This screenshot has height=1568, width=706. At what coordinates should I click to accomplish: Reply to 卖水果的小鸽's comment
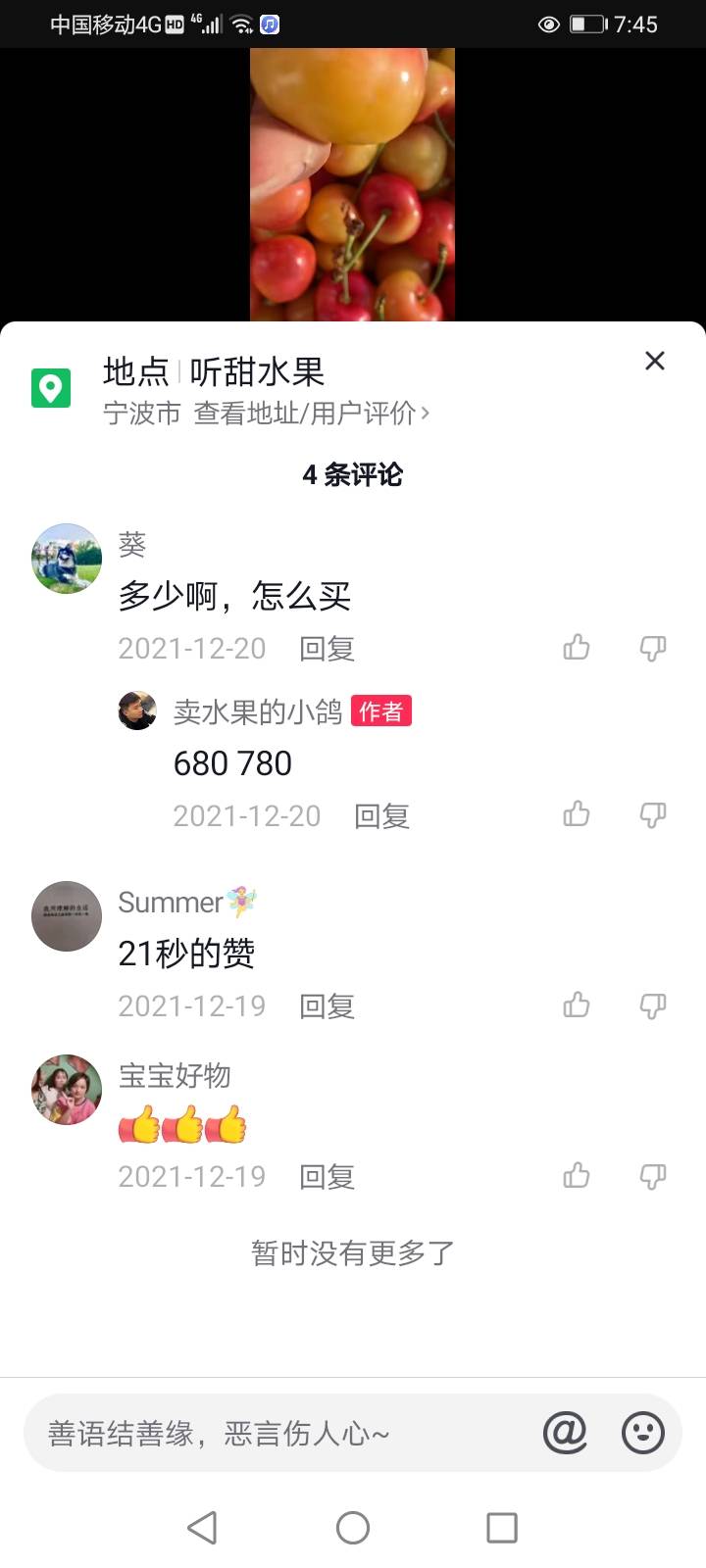pos(381,816)
